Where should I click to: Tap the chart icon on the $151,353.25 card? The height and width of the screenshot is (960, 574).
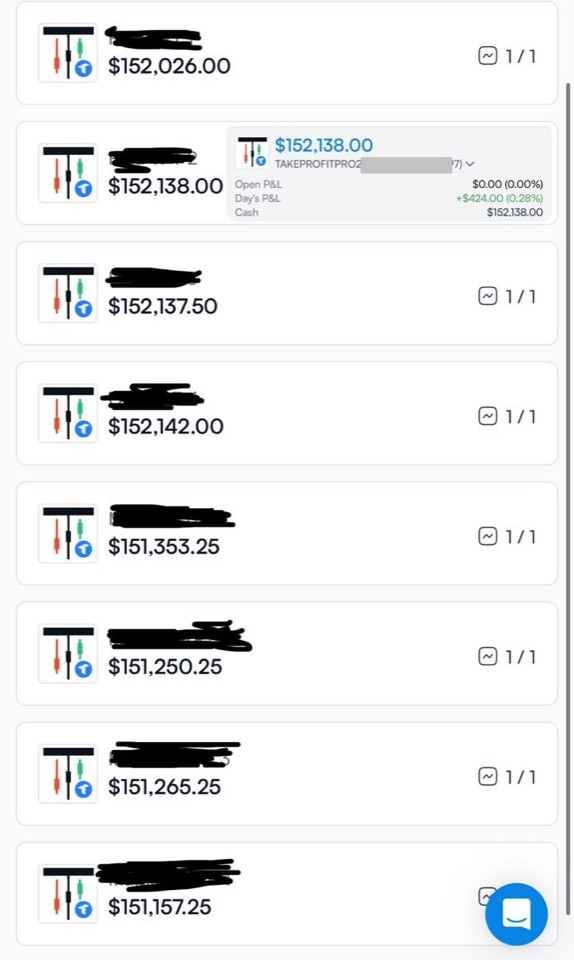click(488, 536)
